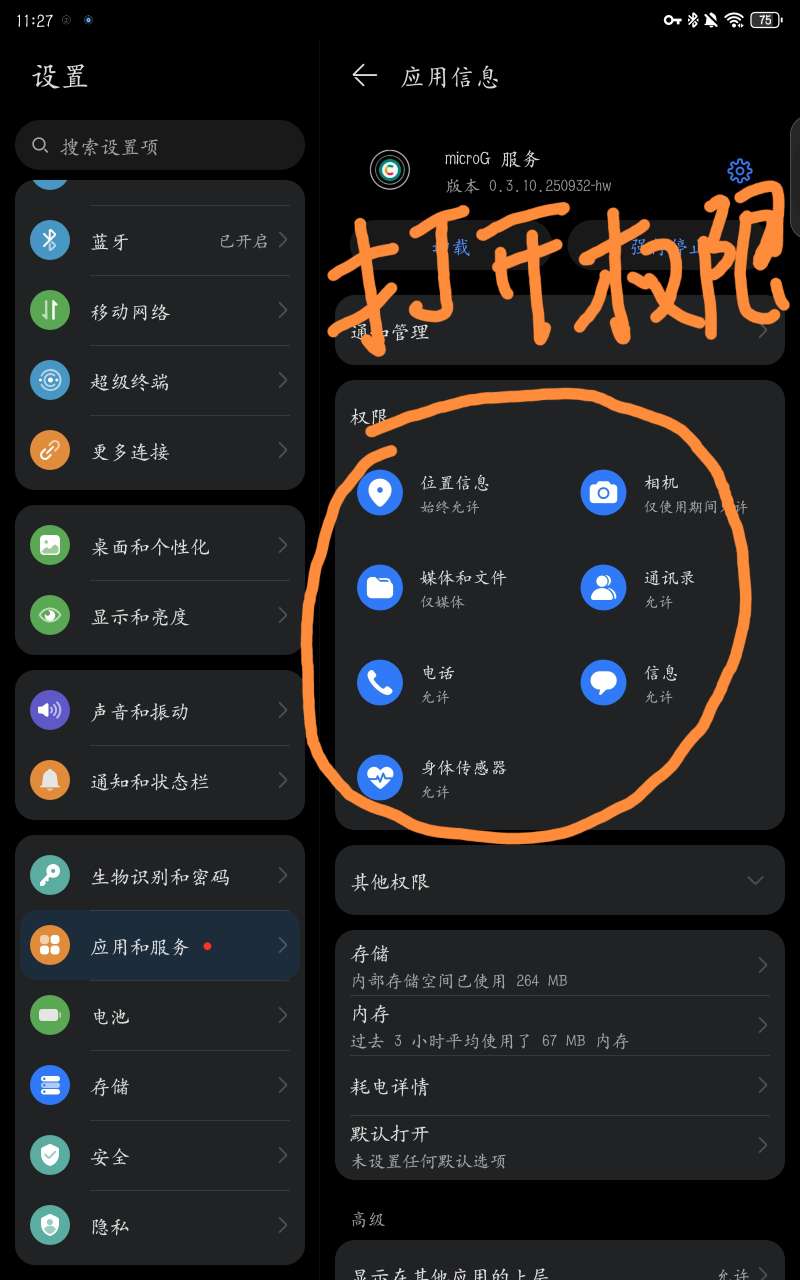The height and width of the screenshot is (1280, 800).
Task: Go back from the 应用信息 page
Action: pos(365,76)
